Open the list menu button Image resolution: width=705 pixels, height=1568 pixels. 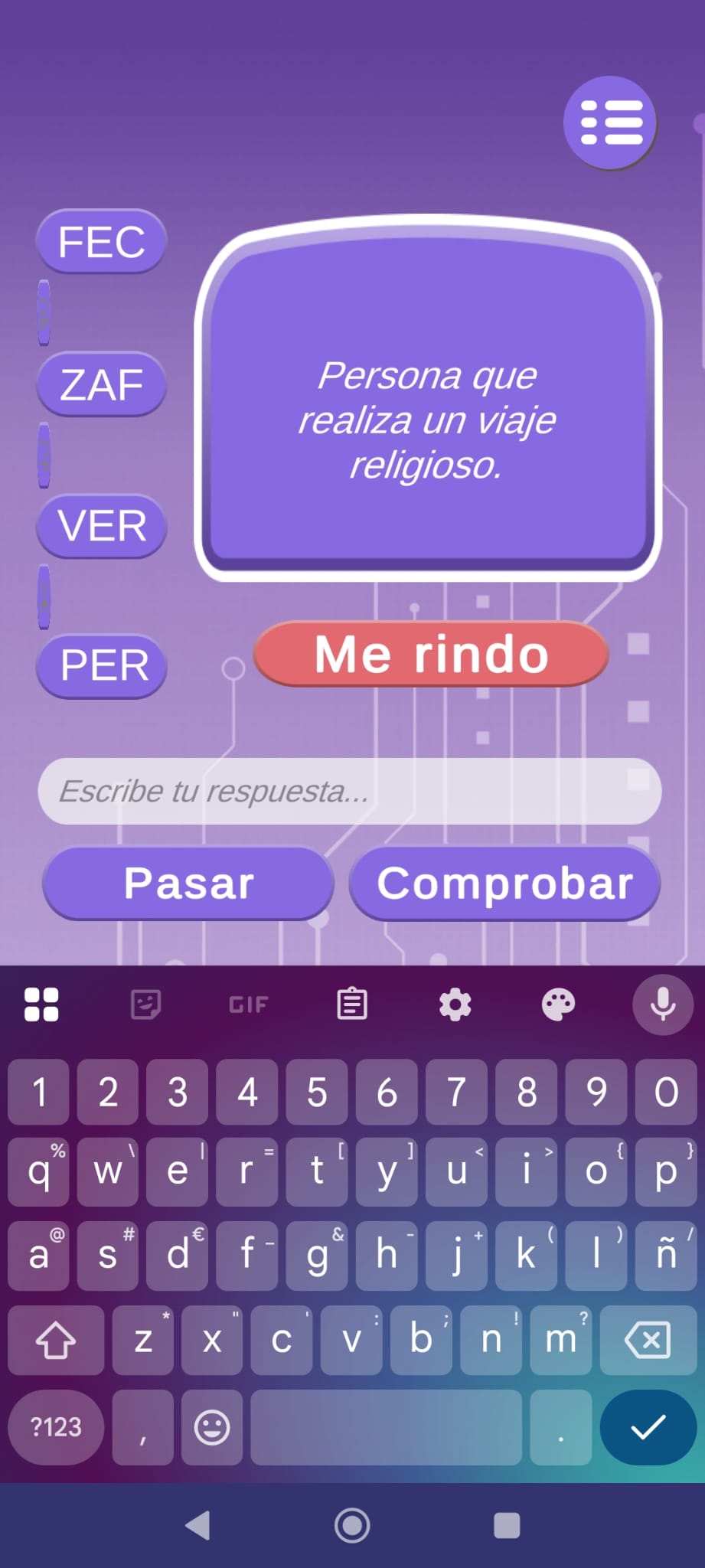coord(610,122)
